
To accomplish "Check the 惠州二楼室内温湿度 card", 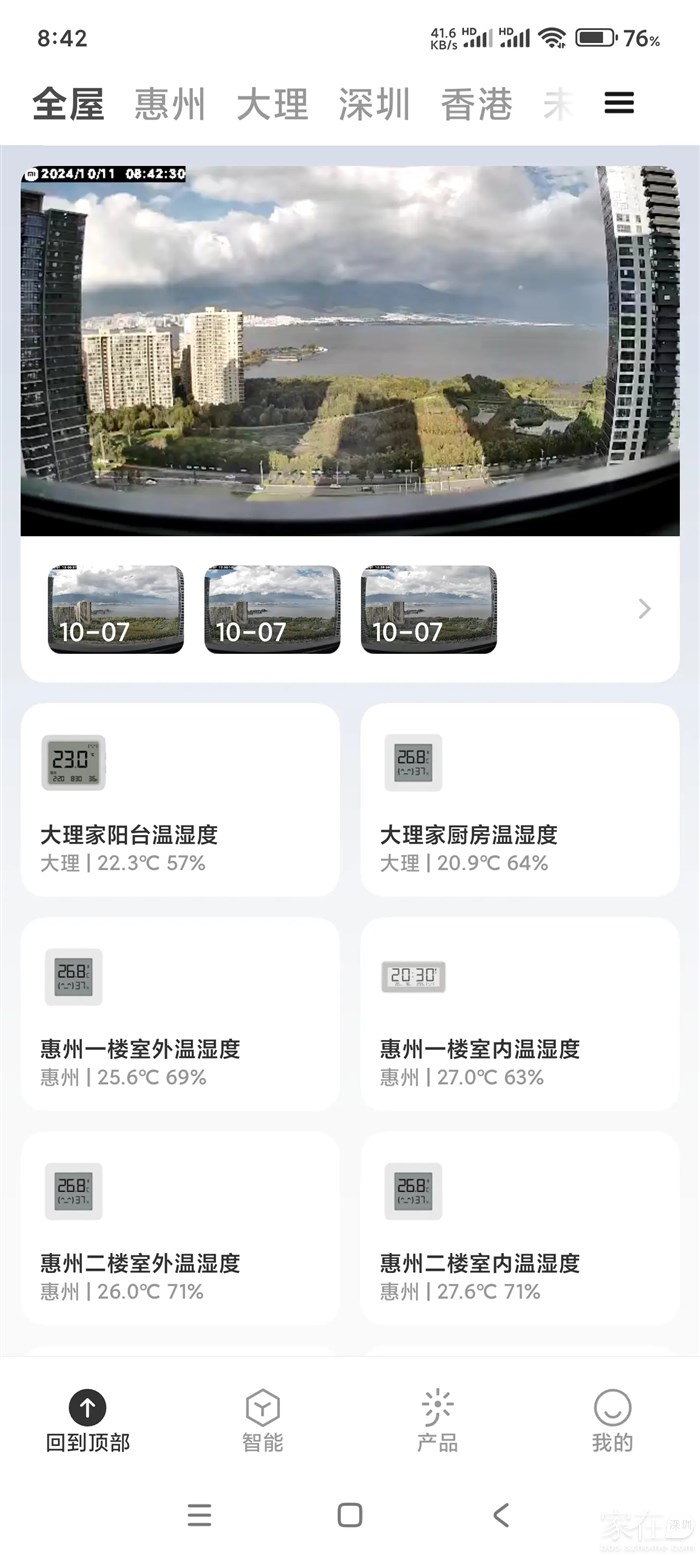I will point(520,1228).
